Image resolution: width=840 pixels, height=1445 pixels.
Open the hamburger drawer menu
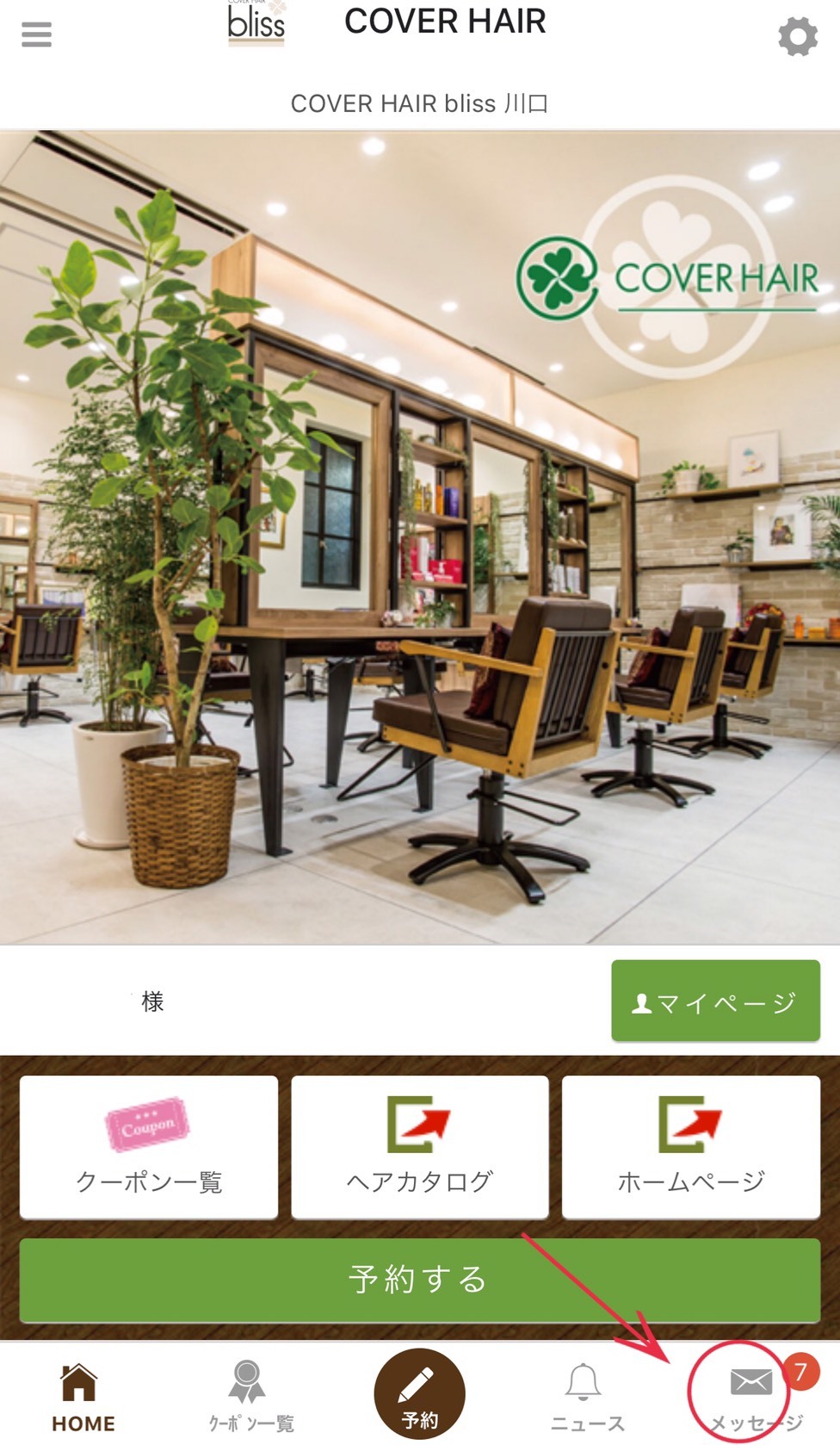point(36,34)
